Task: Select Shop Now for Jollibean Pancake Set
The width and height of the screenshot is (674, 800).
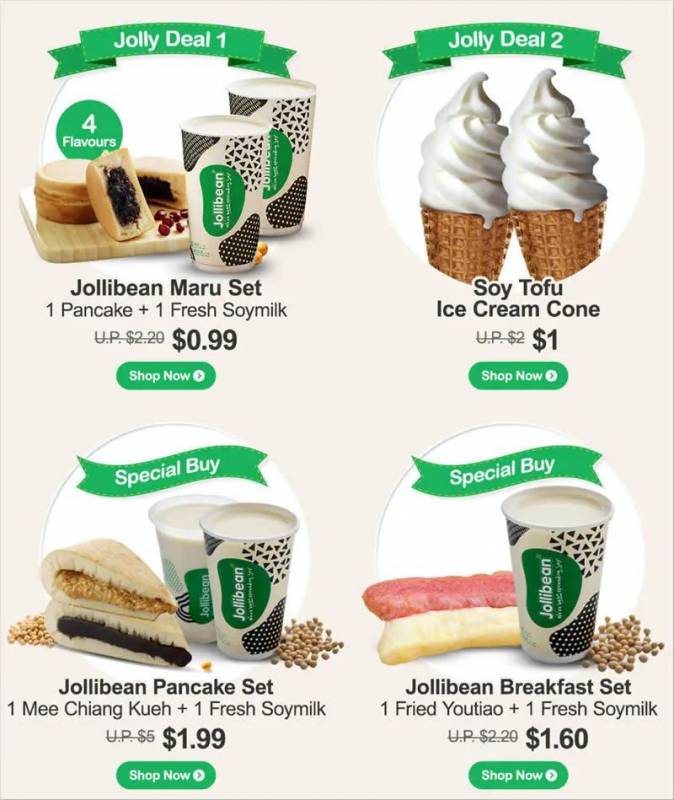Action: 166,775
